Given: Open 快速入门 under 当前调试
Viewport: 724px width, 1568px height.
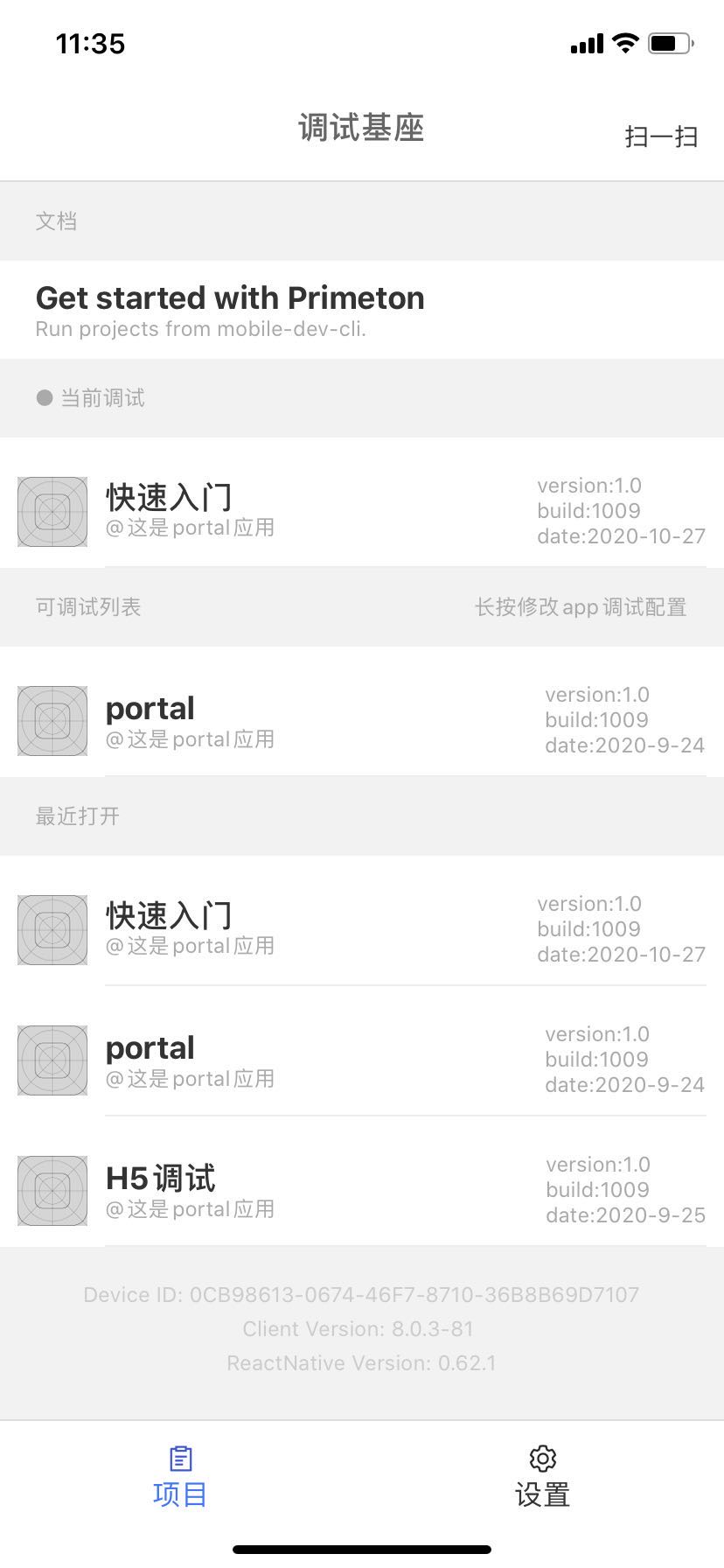Looking at the screenshot, I should pos(361,510).
